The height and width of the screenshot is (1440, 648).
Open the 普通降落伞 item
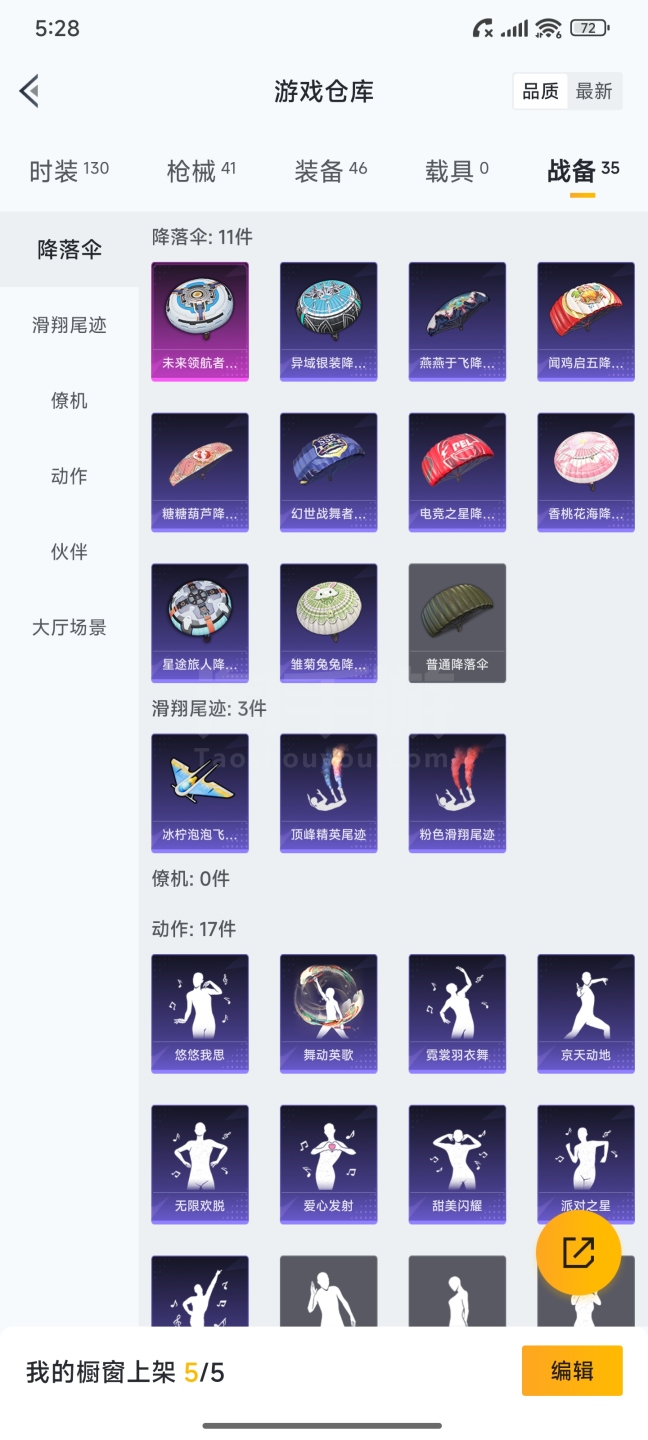click(x=457, y=623)
